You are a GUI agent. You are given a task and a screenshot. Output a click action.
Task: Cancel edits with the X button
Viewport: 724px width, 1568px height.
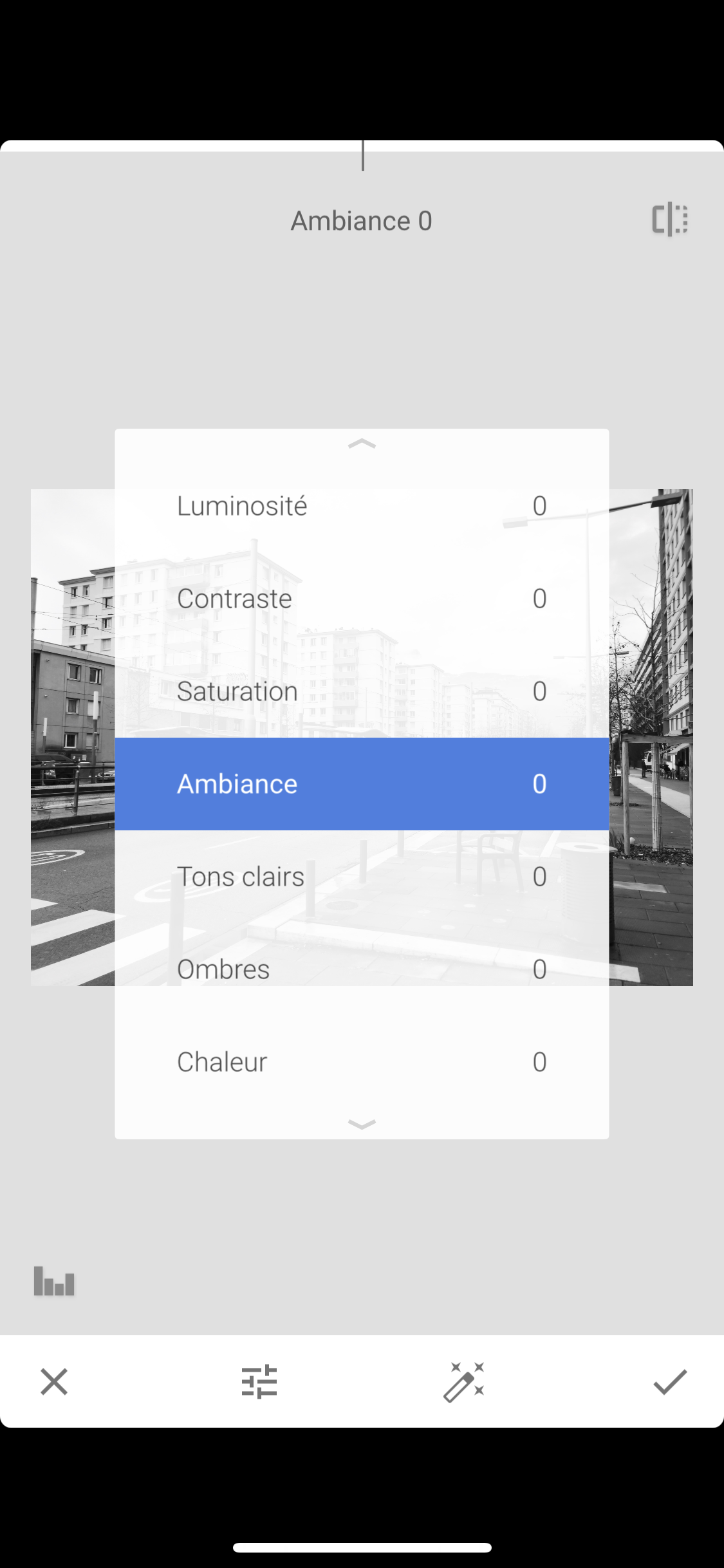pyautogui.click(x=54, y=1381)
